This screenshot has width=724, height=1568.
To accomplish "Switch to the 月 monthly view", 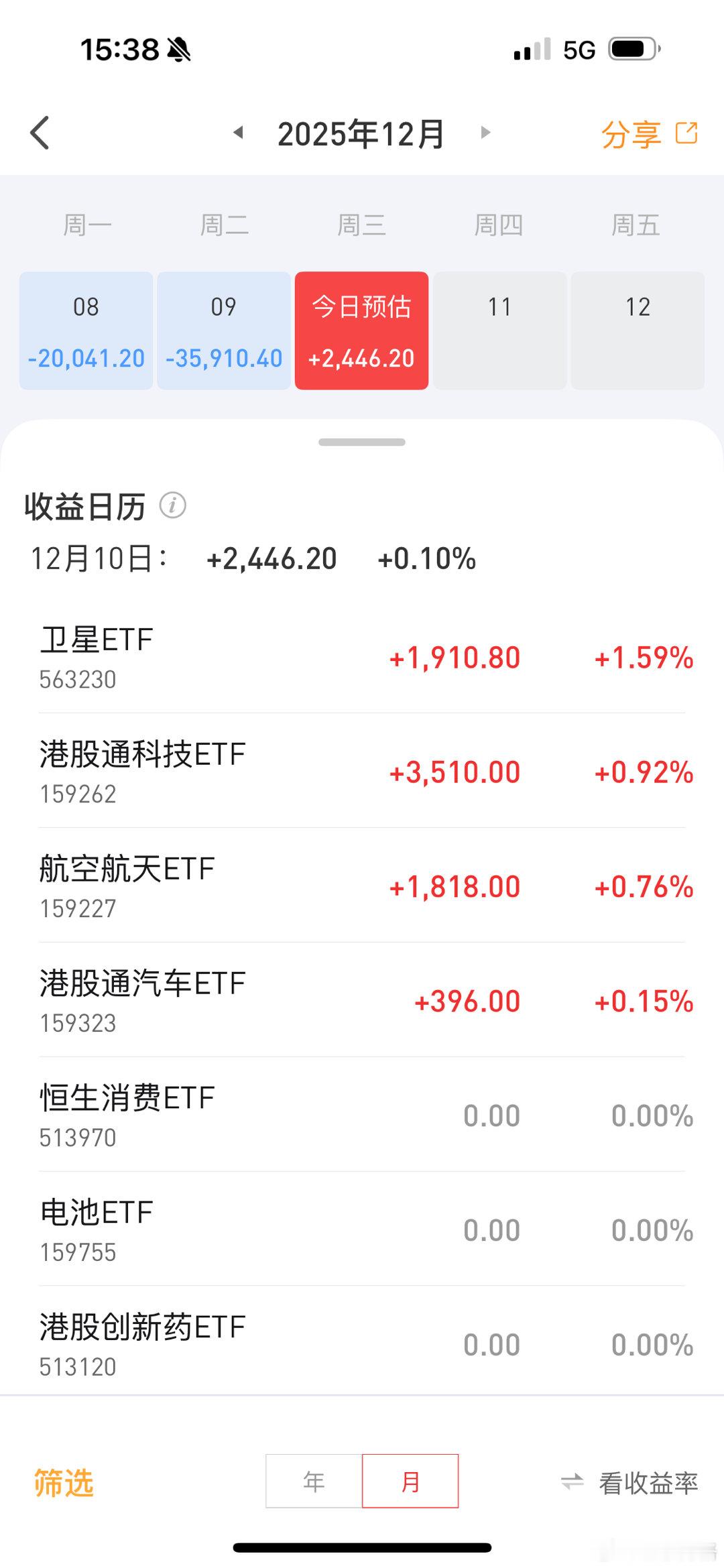I will click(410, 1482).
